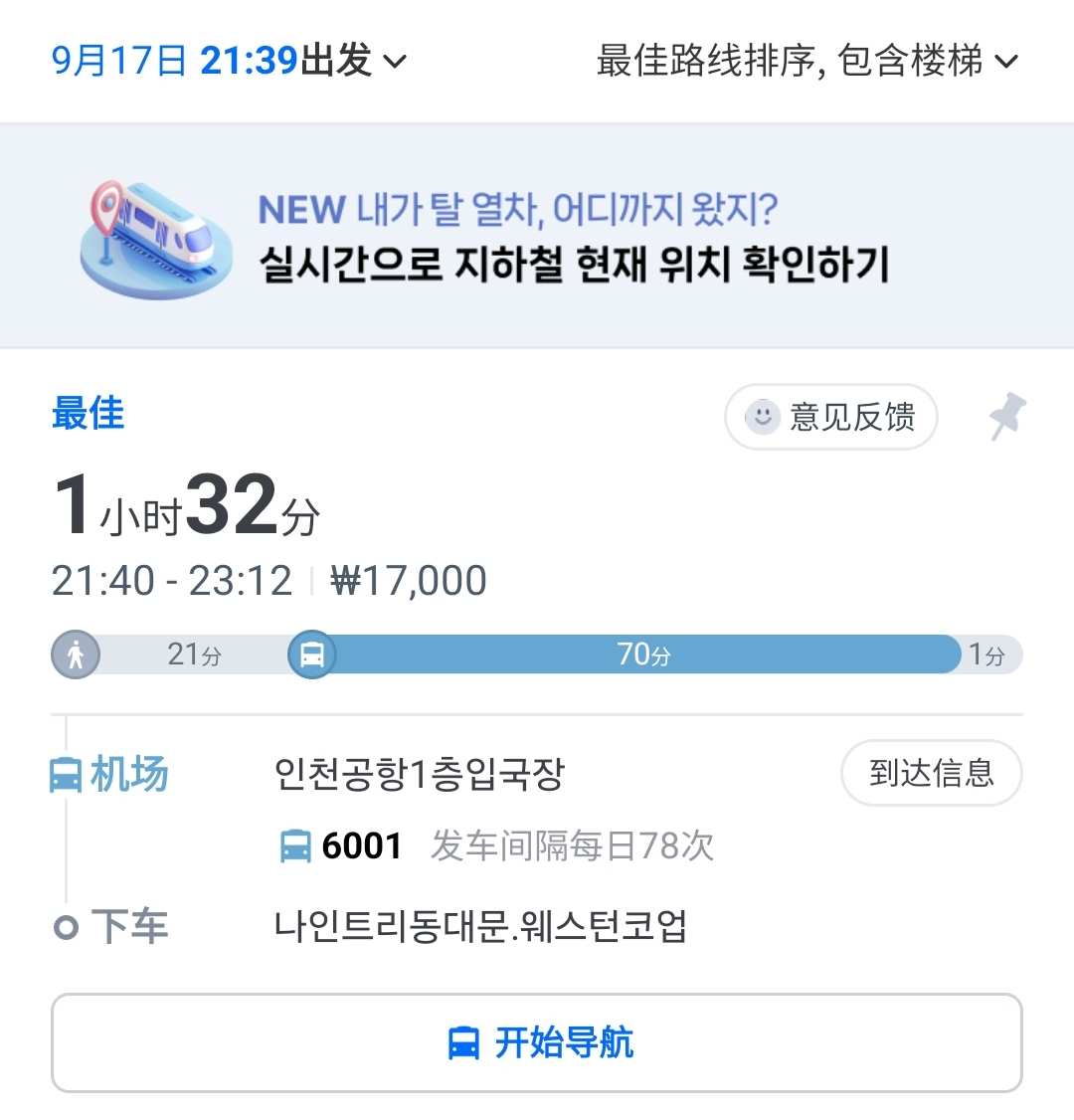Start navigation with 开始导航
Screen dimensions: 1074x1120
[x=537, y=1042]
